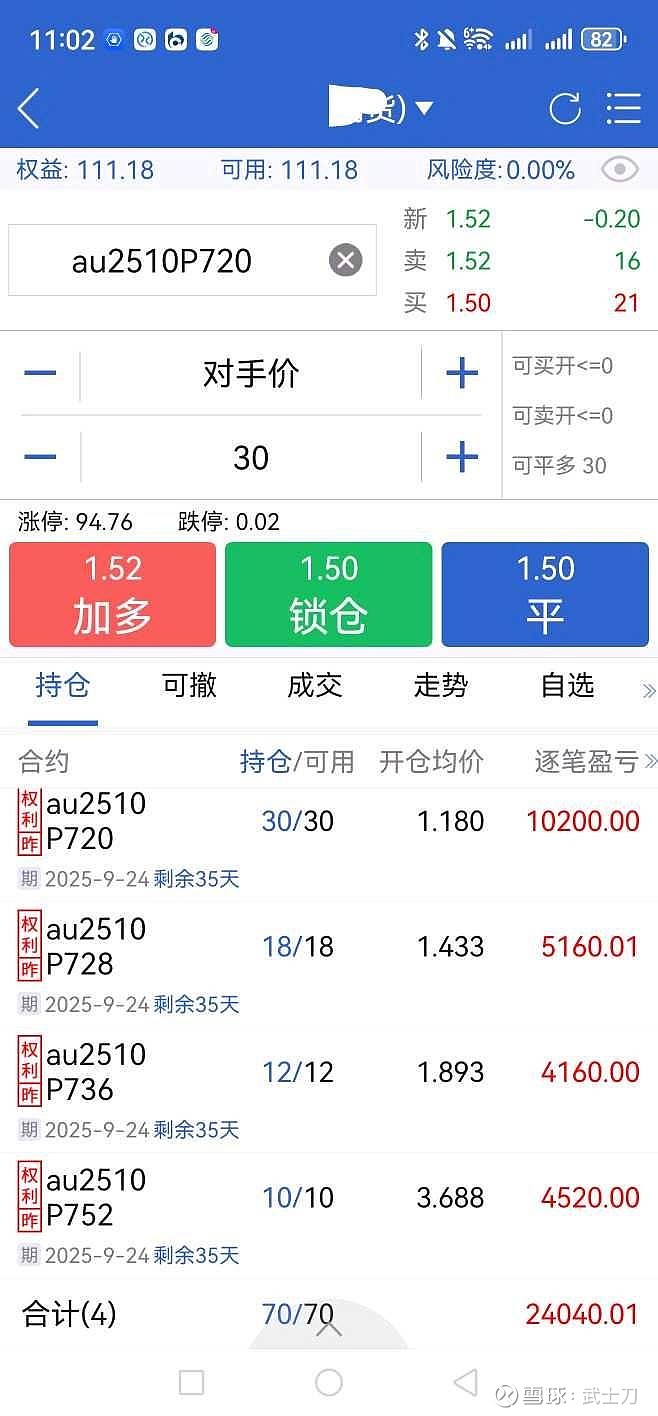Switch to the 成交 tab
658x1416 pixels.
(x=315, y=685)
